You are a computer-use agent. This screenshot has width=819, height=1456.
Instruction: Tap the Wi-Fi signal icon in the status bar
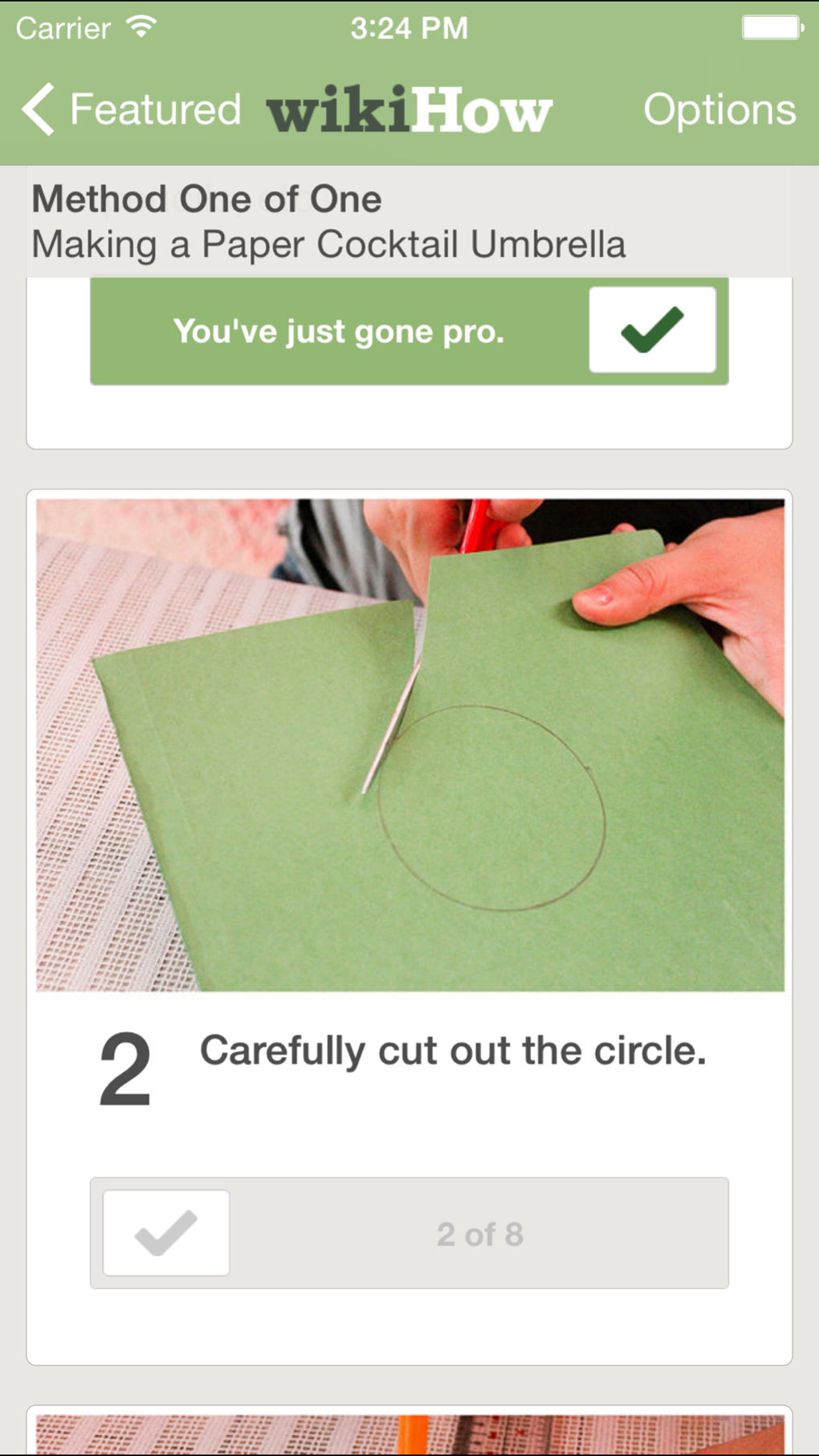pyautogui.click(x=140, y=25)
